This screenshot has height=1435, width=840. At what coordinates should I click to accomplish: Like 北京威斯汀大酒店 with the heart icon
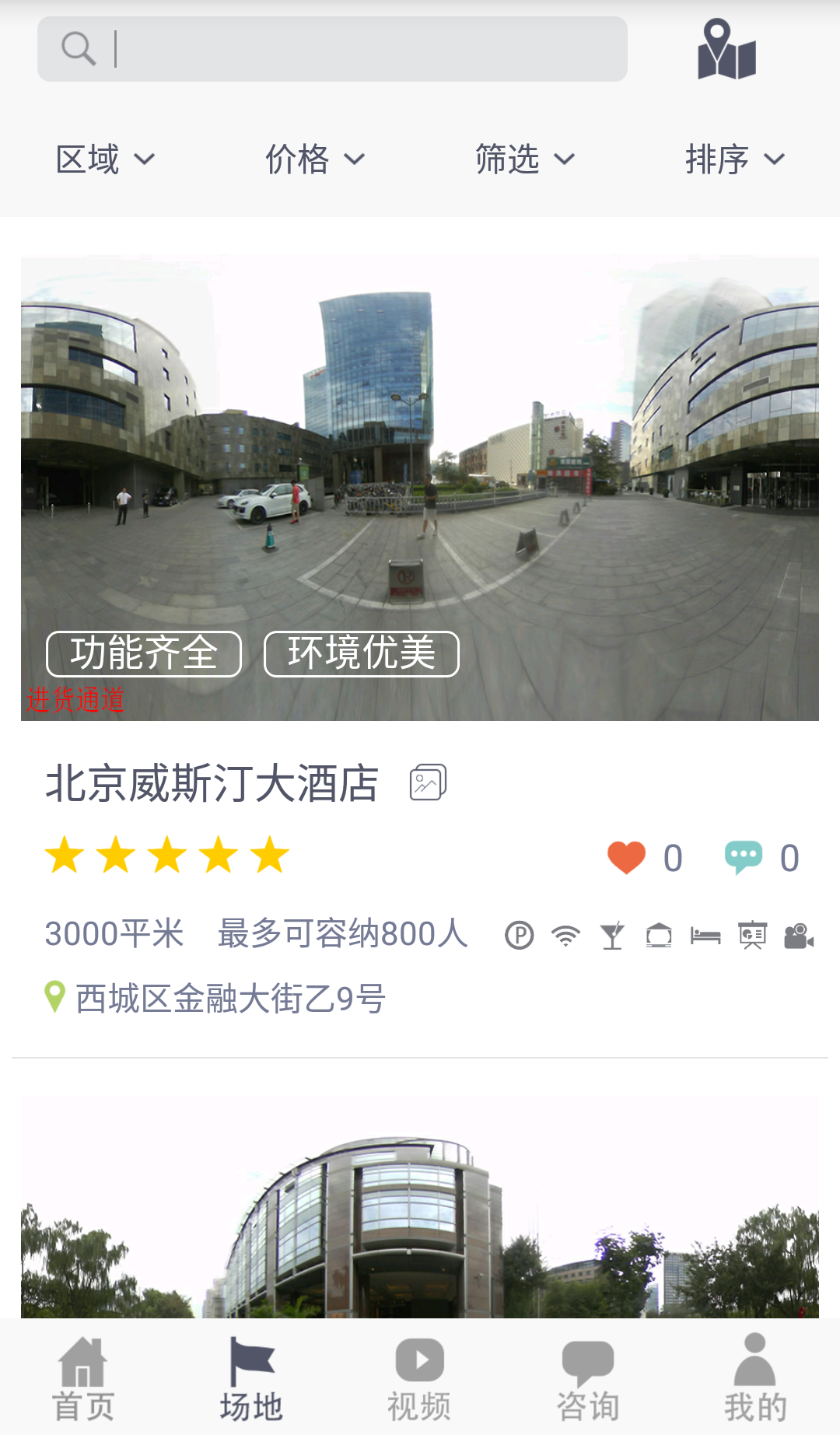tap(626, 858)
